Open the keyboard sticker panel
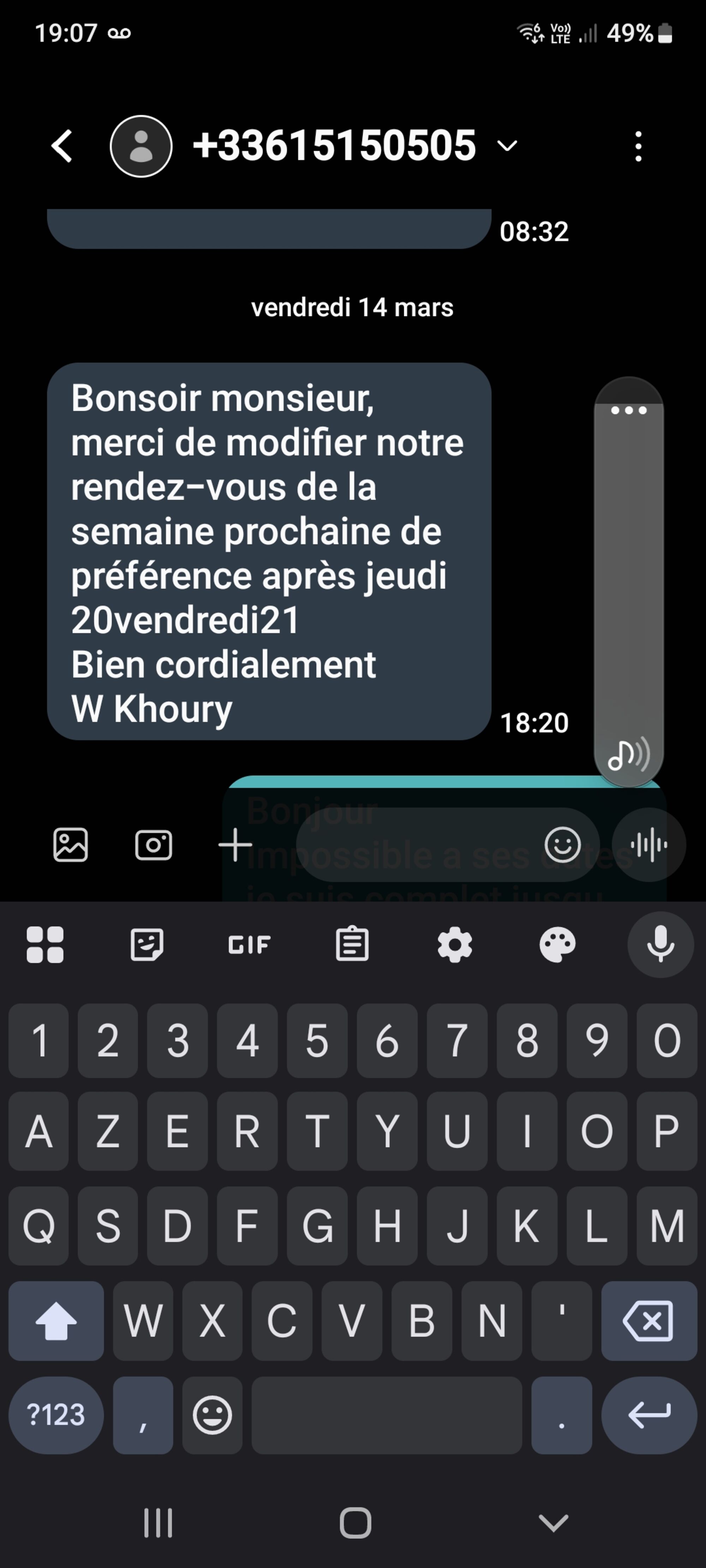706x1568 pixels. pos(147,945)
